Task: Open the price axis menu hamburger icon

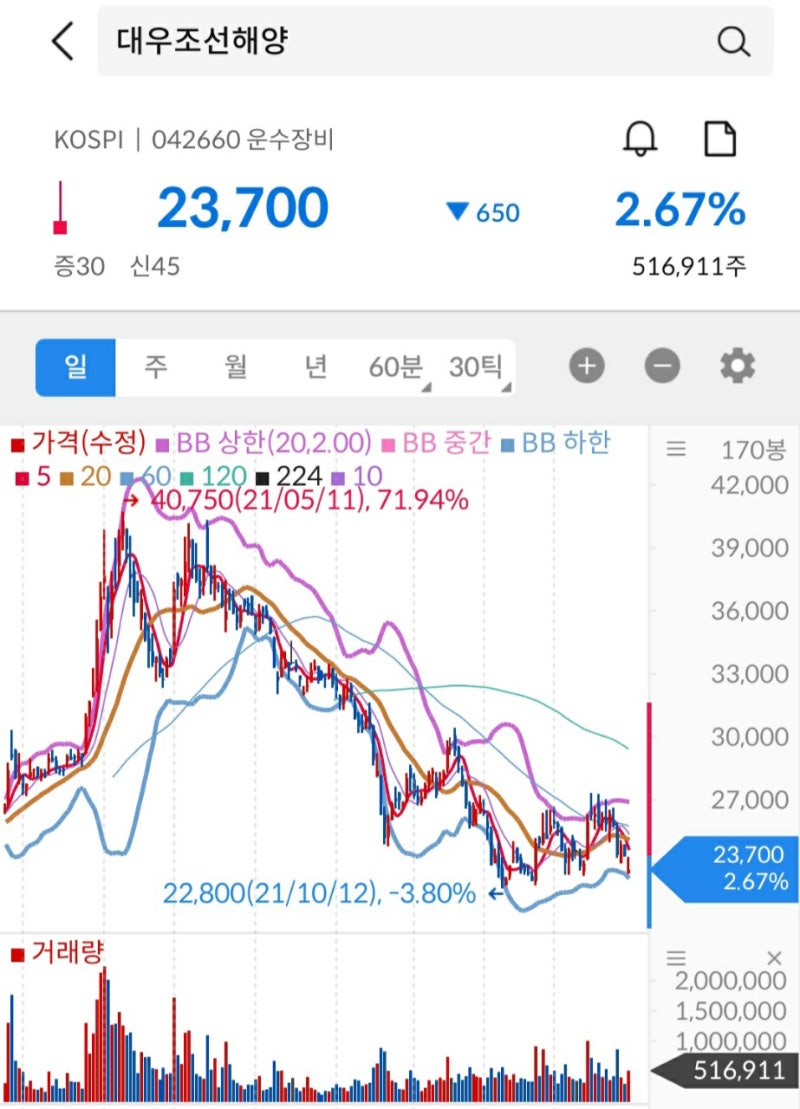Action: point(676,449)
